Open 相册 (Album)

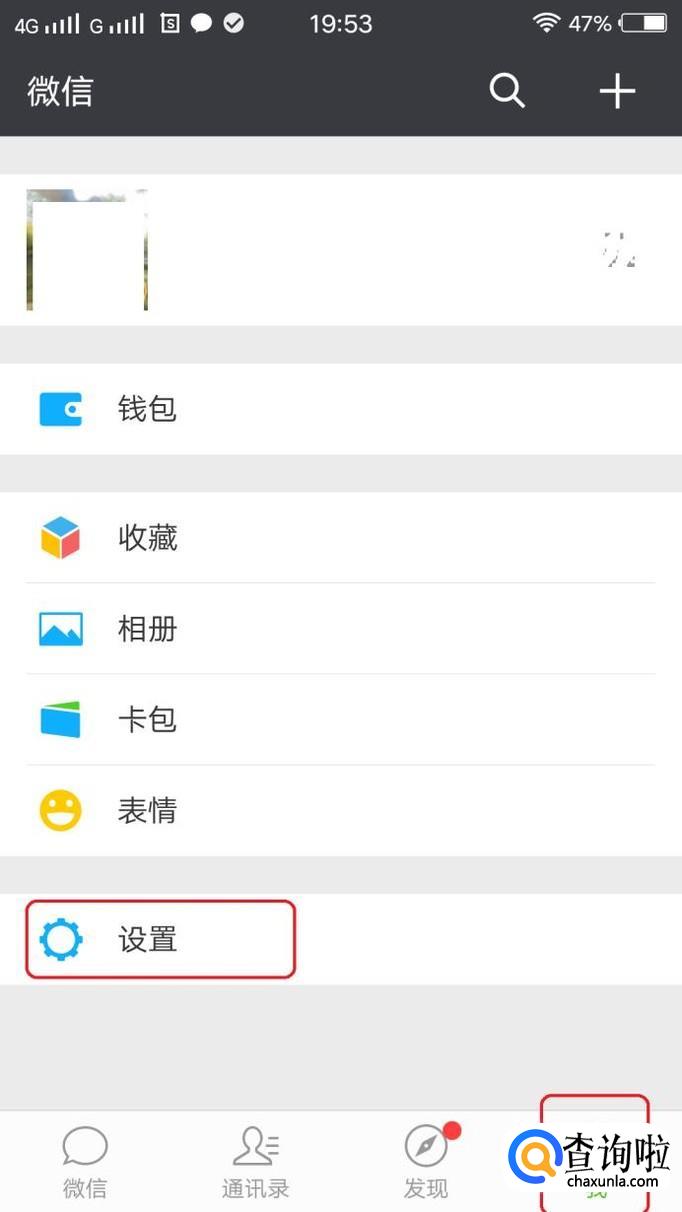click(x=340, y=629)
